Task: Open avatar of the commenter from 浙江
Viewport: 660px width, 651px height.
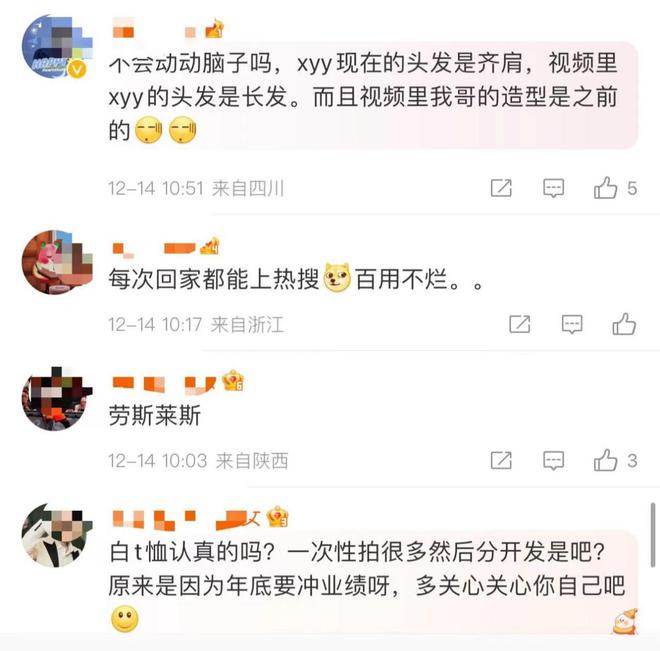Action: (51, 263)
